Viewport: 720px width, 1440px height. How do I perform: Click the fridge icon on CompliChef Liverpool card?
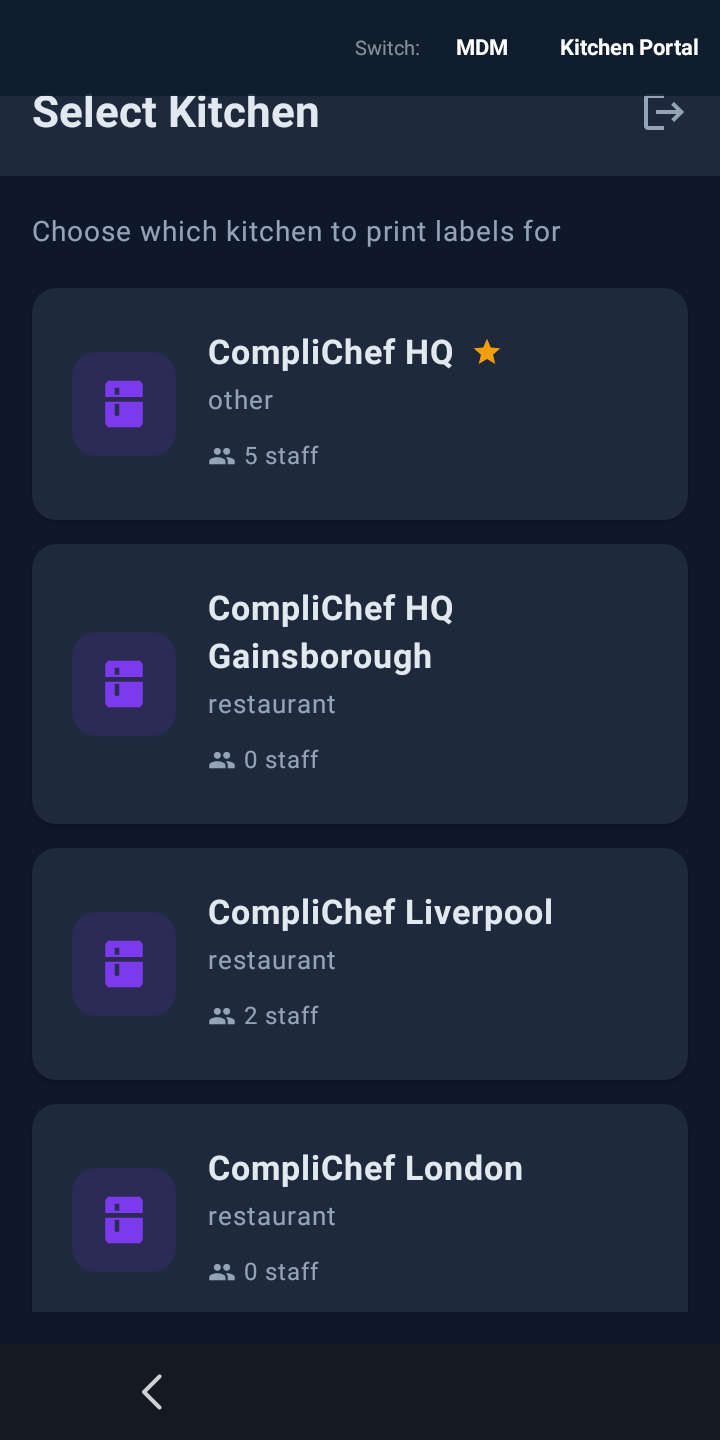tap(123, 964)
